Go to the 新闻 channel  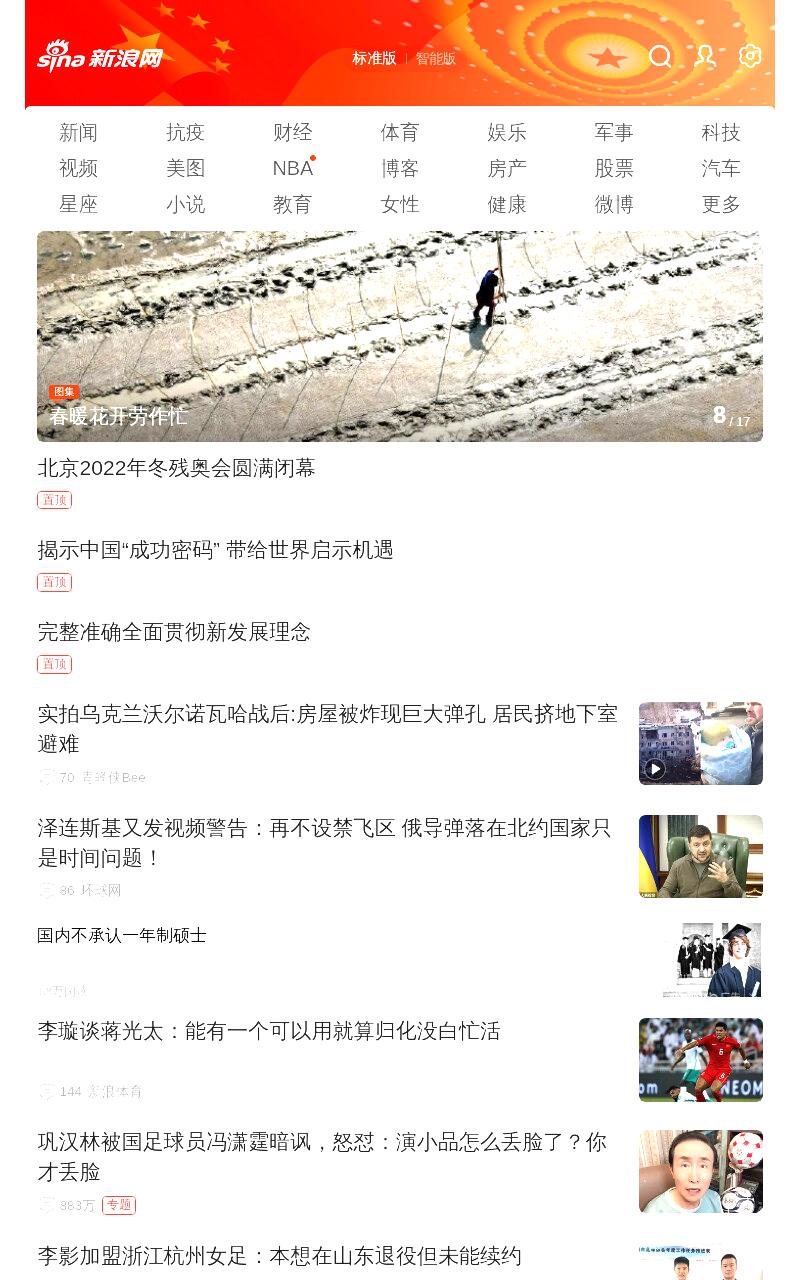tap(78, 132)
